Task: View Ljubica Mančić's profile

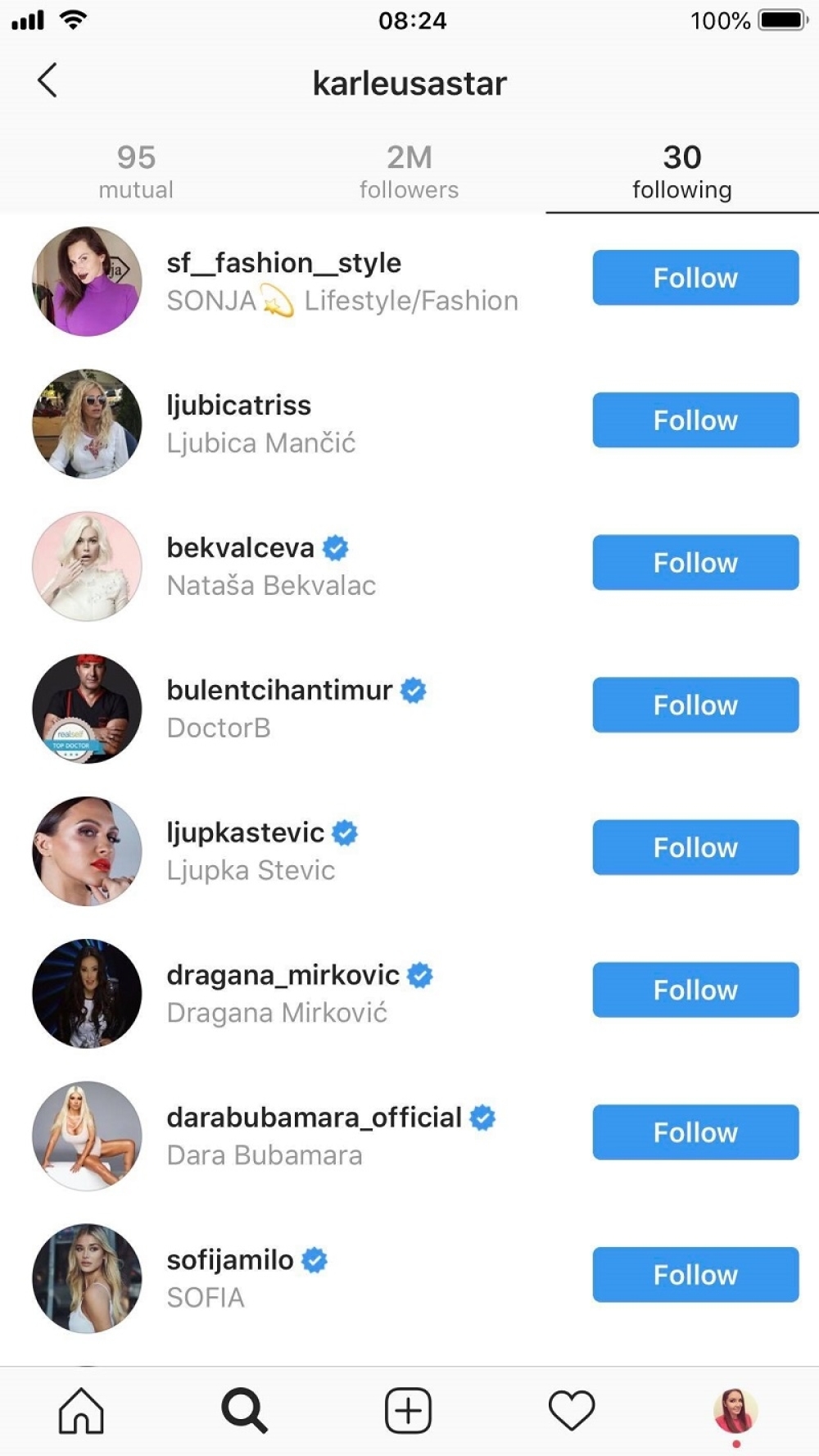Action: click(260, 424)
